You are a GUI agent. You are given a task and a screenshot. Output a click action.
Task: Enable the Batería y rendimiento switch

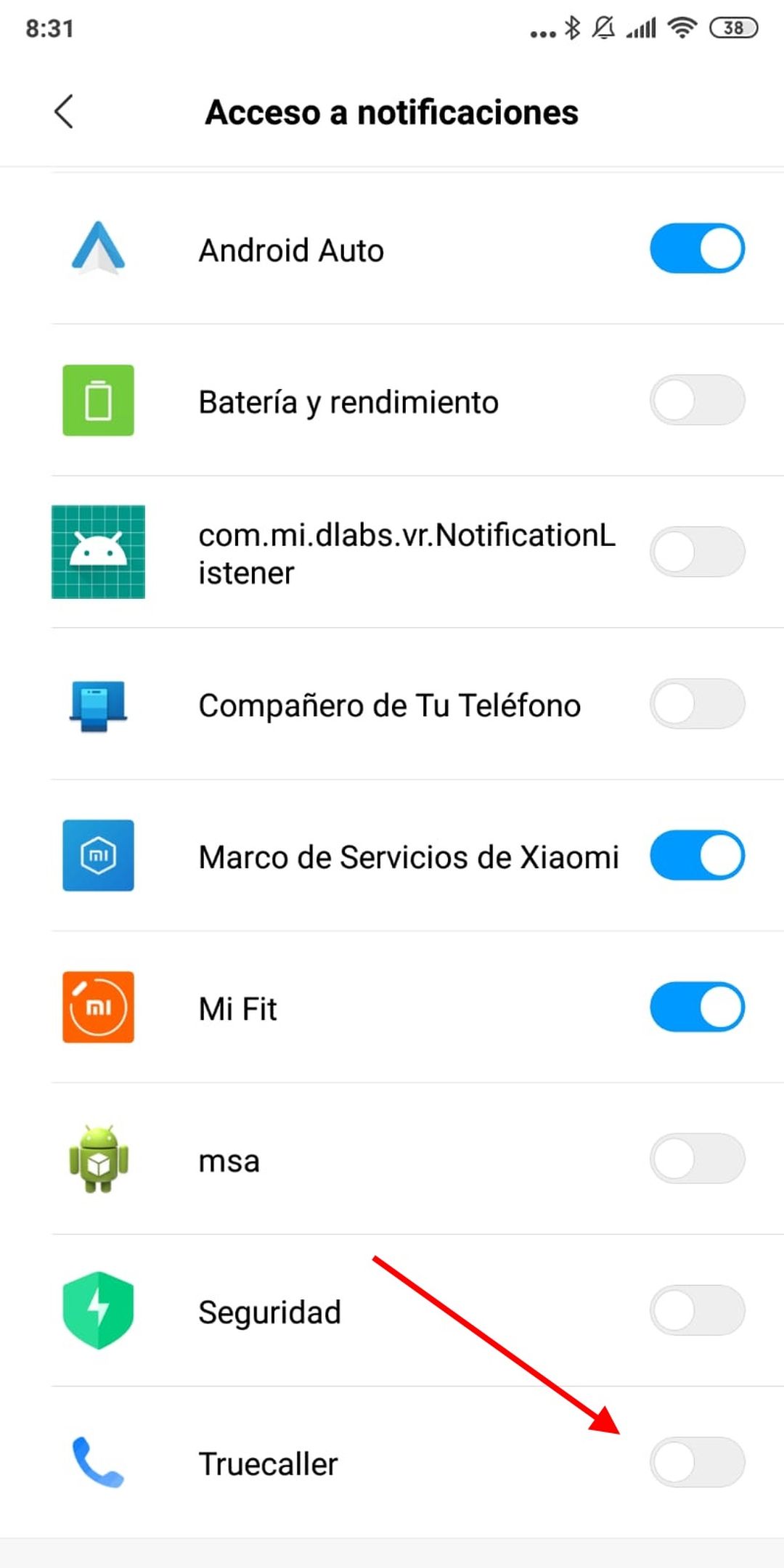click(695, 401)
